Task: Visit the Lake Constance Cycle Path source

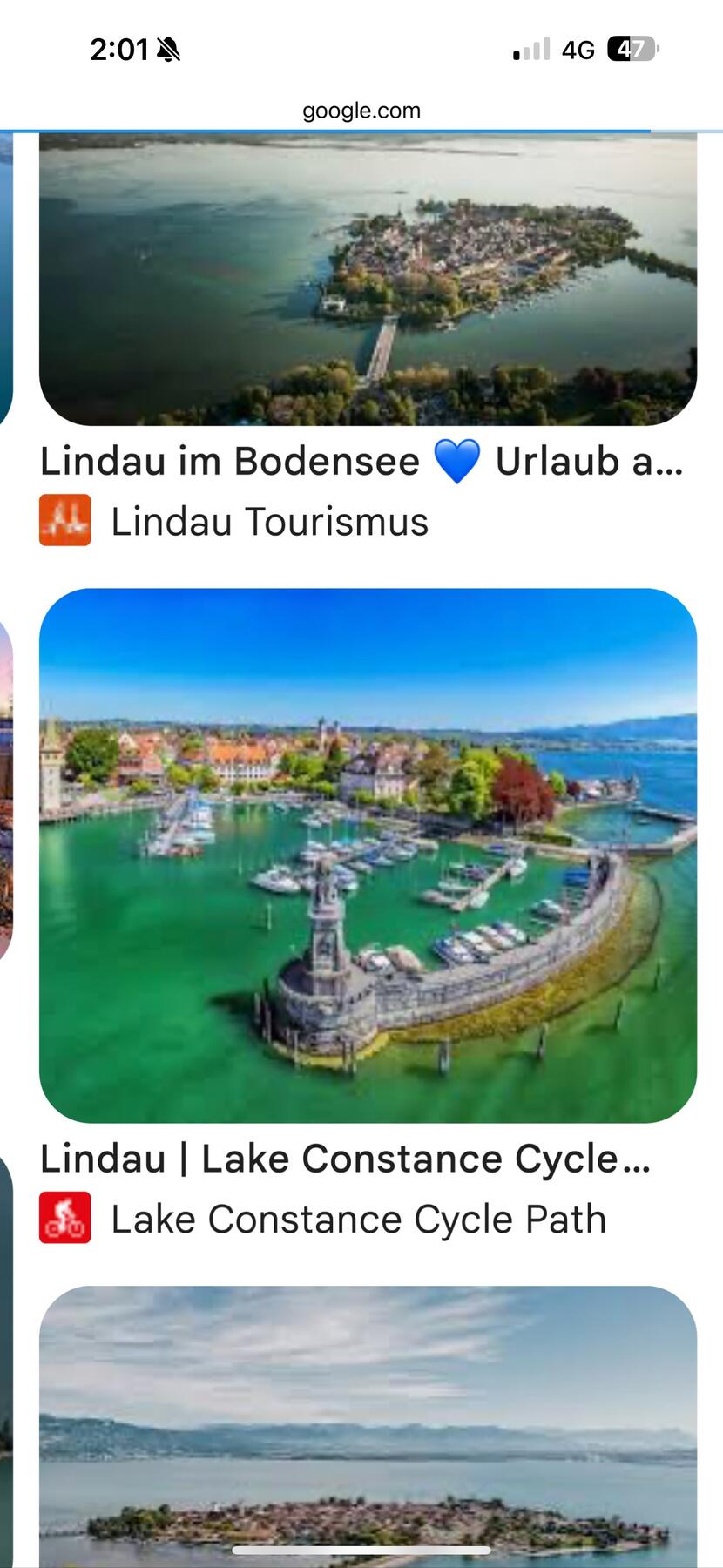Action: (x=357, y=1219)
